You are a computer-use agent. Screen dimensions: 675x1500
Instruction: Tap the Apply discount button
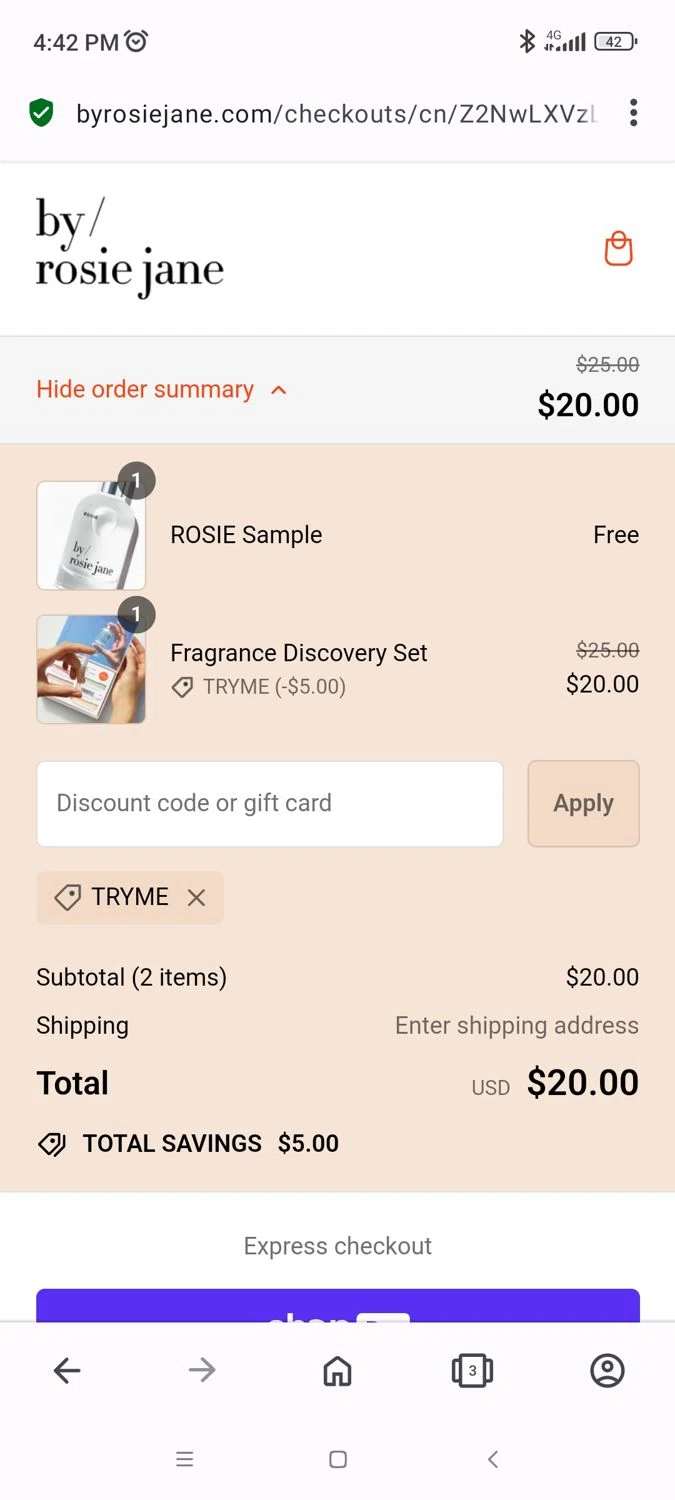tap(583, 804)
